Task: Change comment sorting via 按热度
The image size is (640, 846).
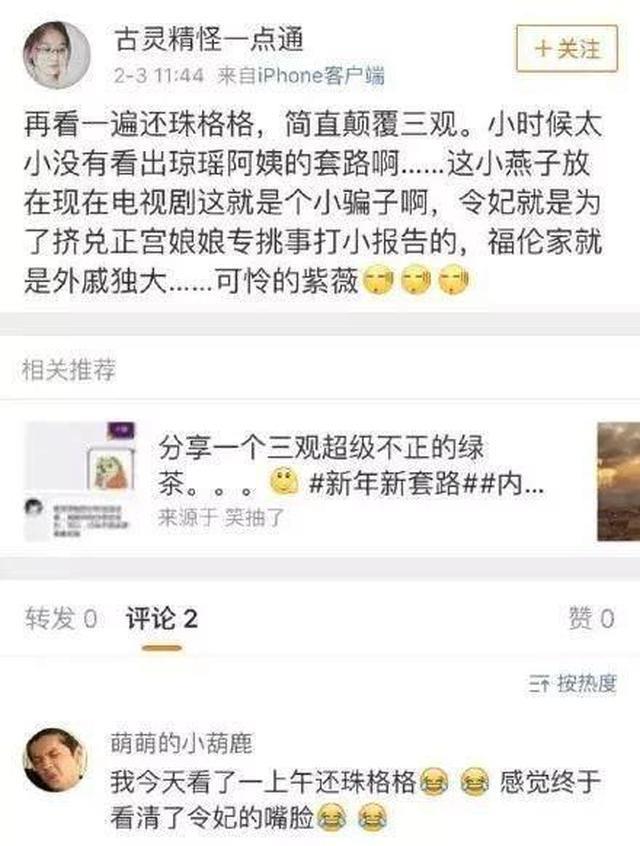Action: pyautogui.click(x=573, y=684)
